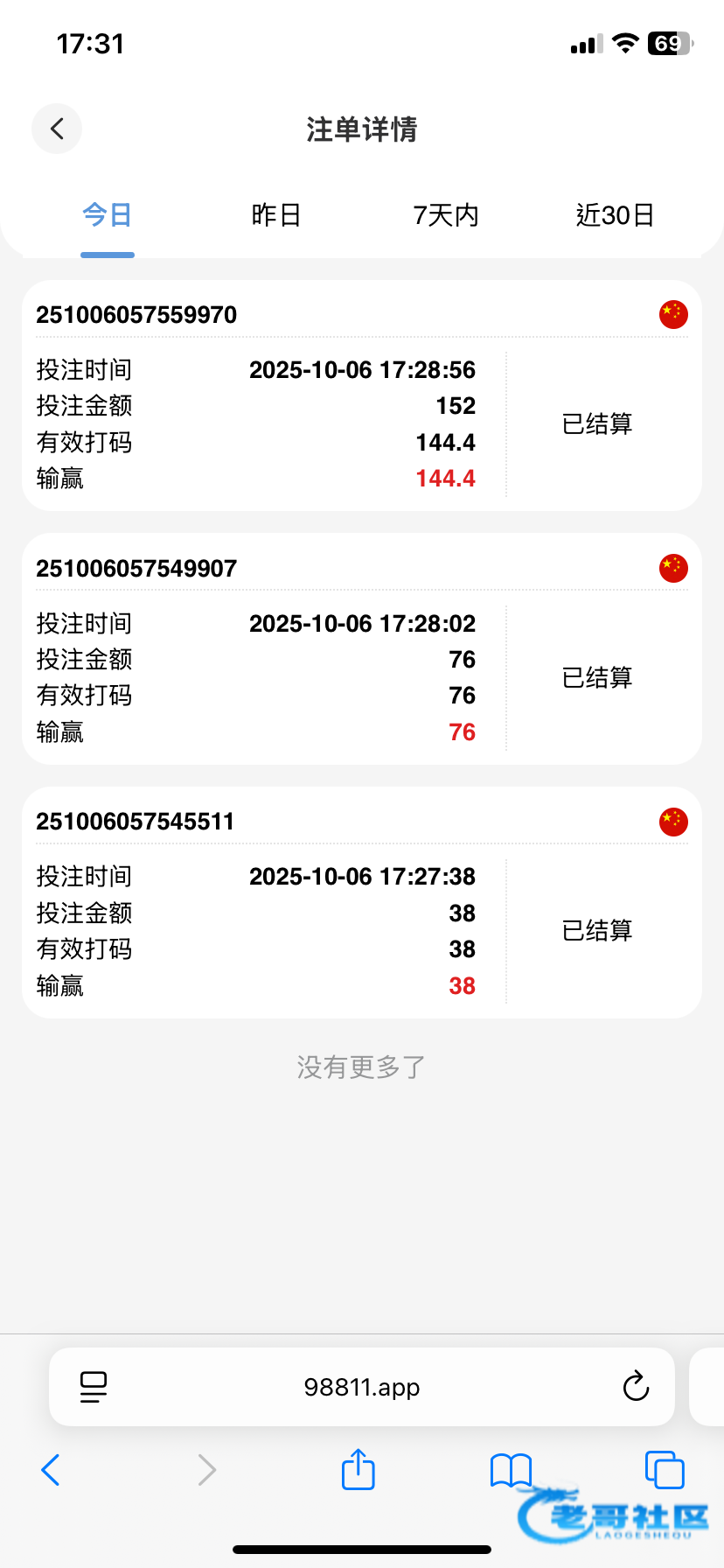Share this page from Safari toolbar
The height and width of the screenshot is (1568, 724).
[358, 1469]
